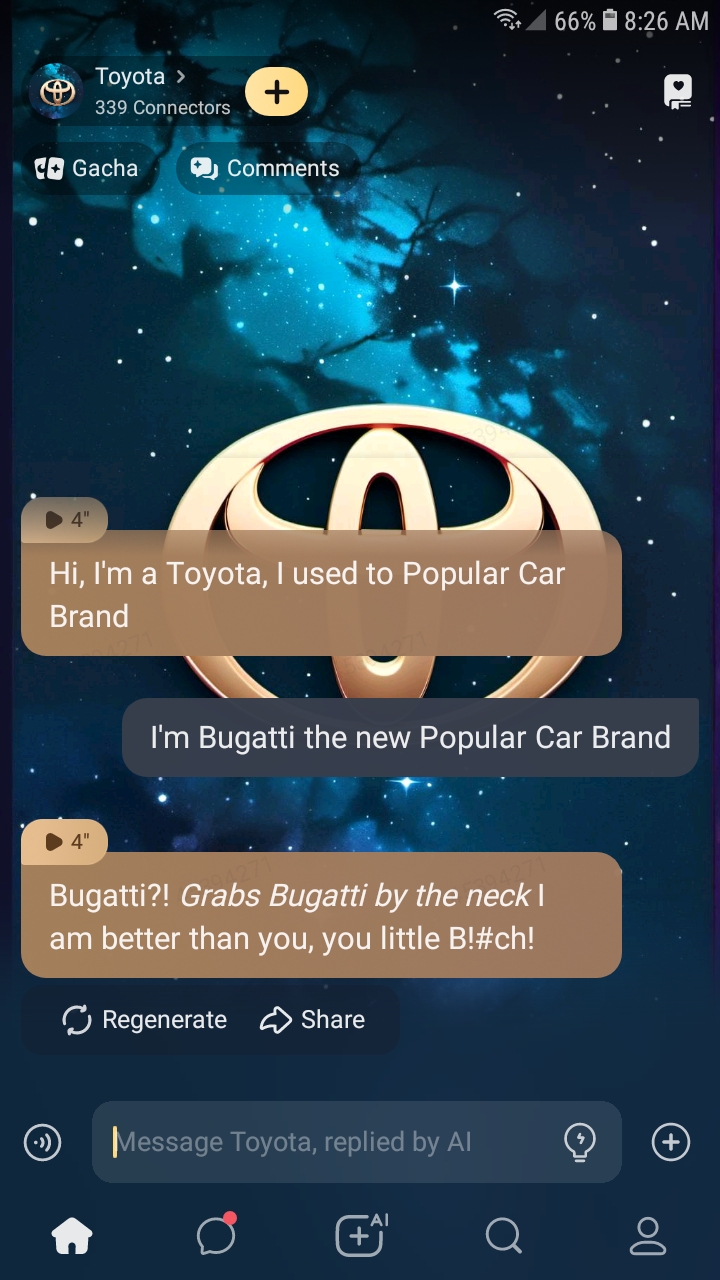Share this conversation

click(x=312, y=1020)
